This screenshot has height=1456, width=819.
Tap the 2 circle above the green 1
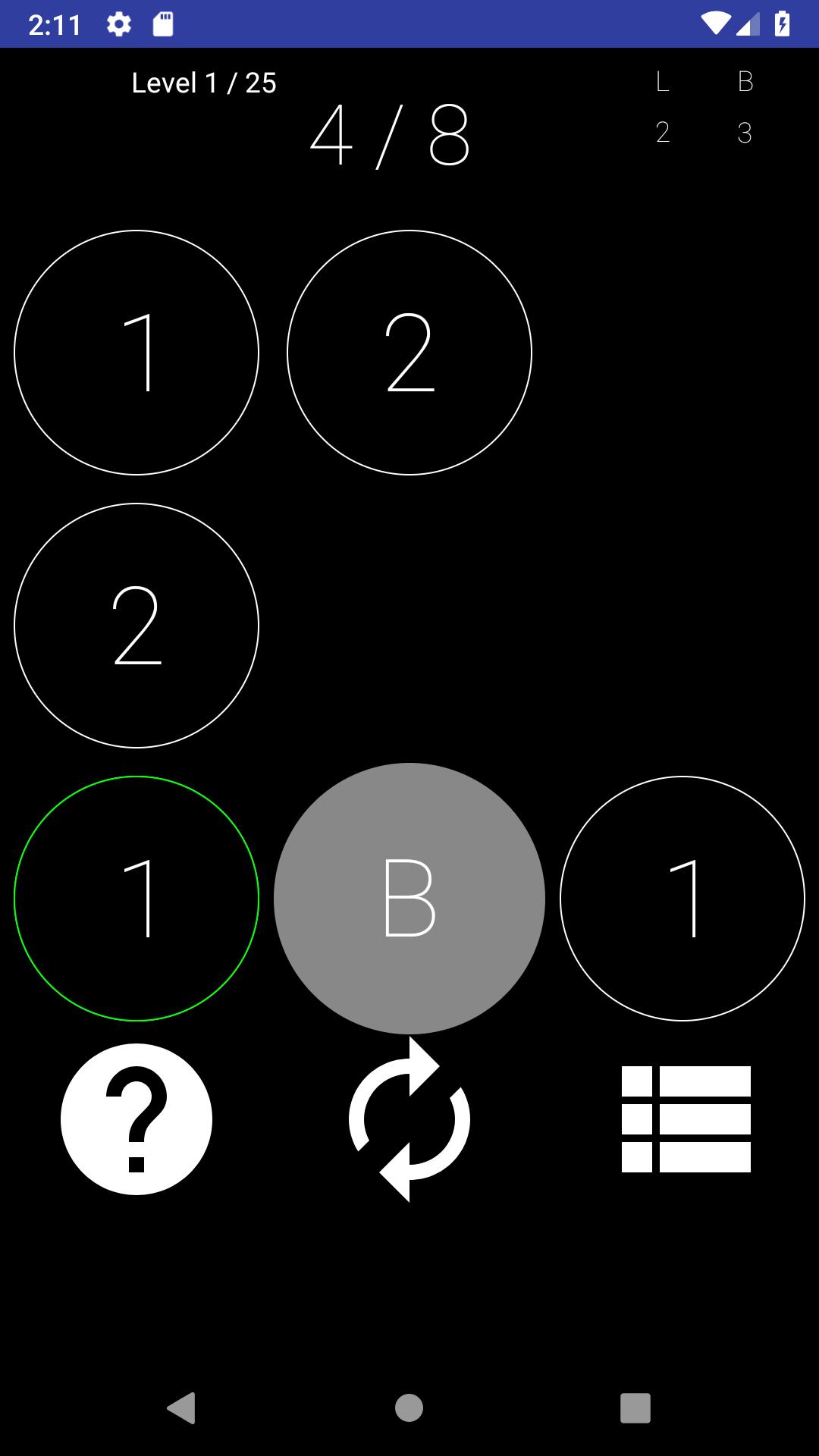pyautogui.click(x=136, y=626)
